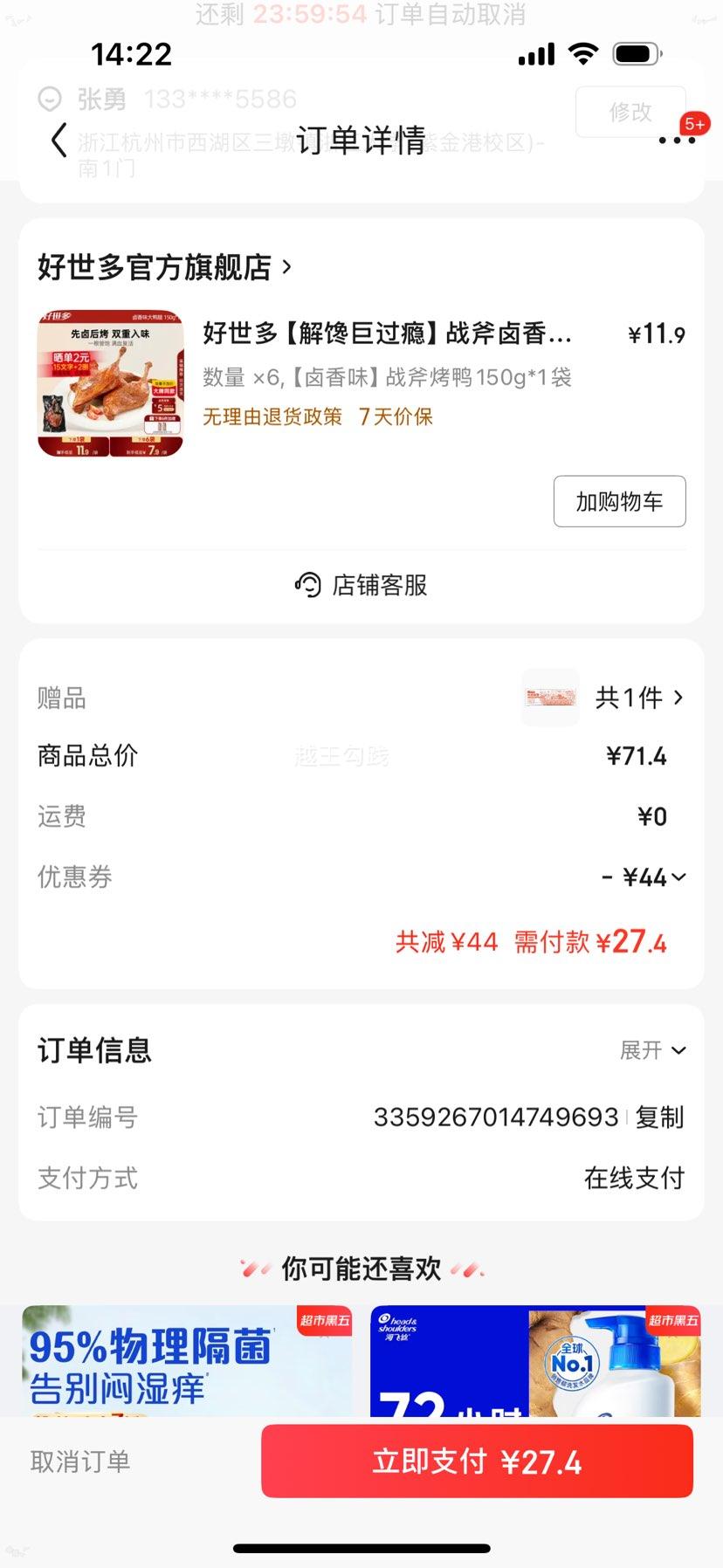
Task: Click the back arrow at top left
Action: [58, 141]
